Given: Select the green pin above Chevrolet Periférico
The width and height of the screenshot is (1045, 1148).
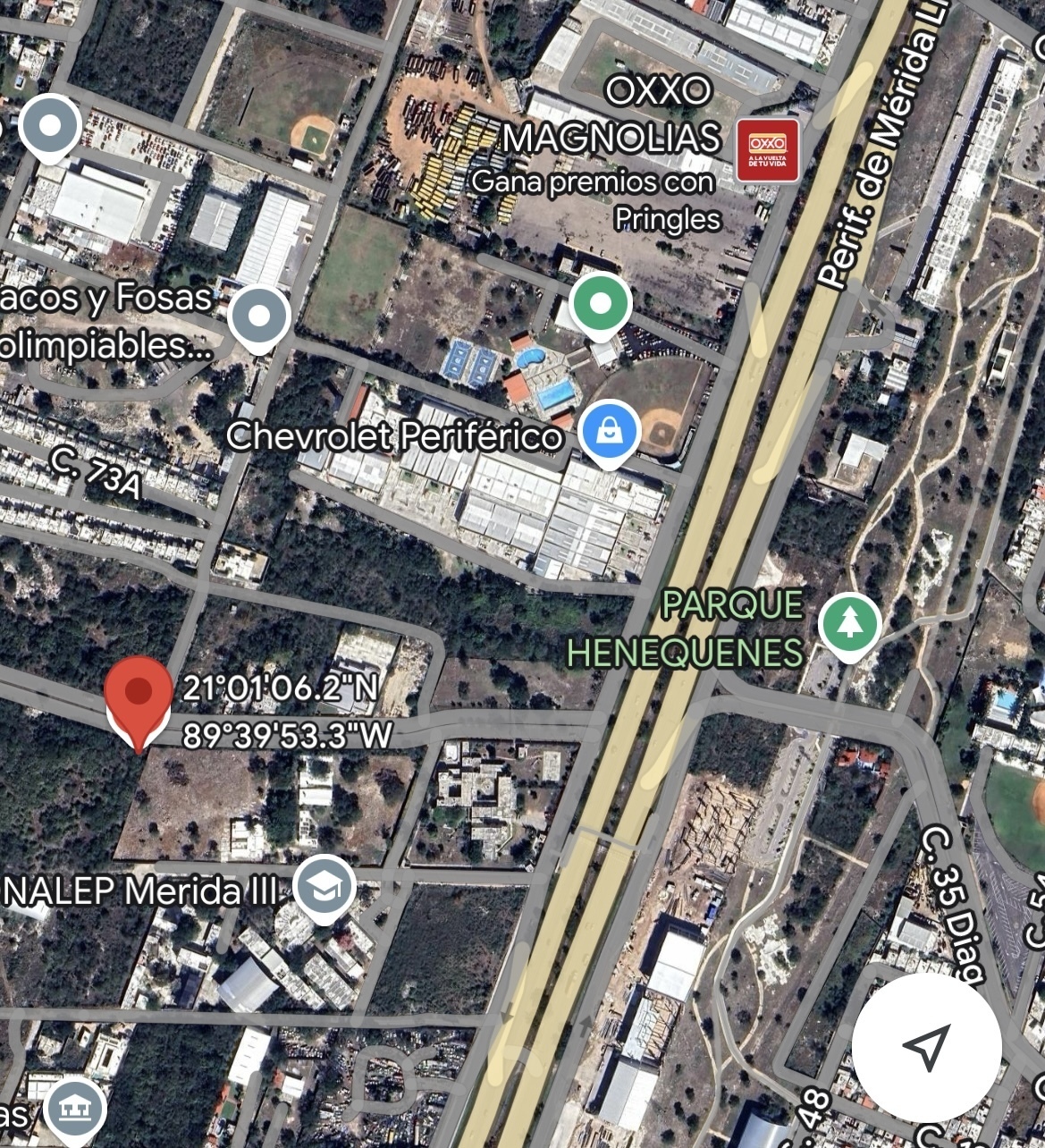Looking at the screenshot, I should tap(601, 305).
